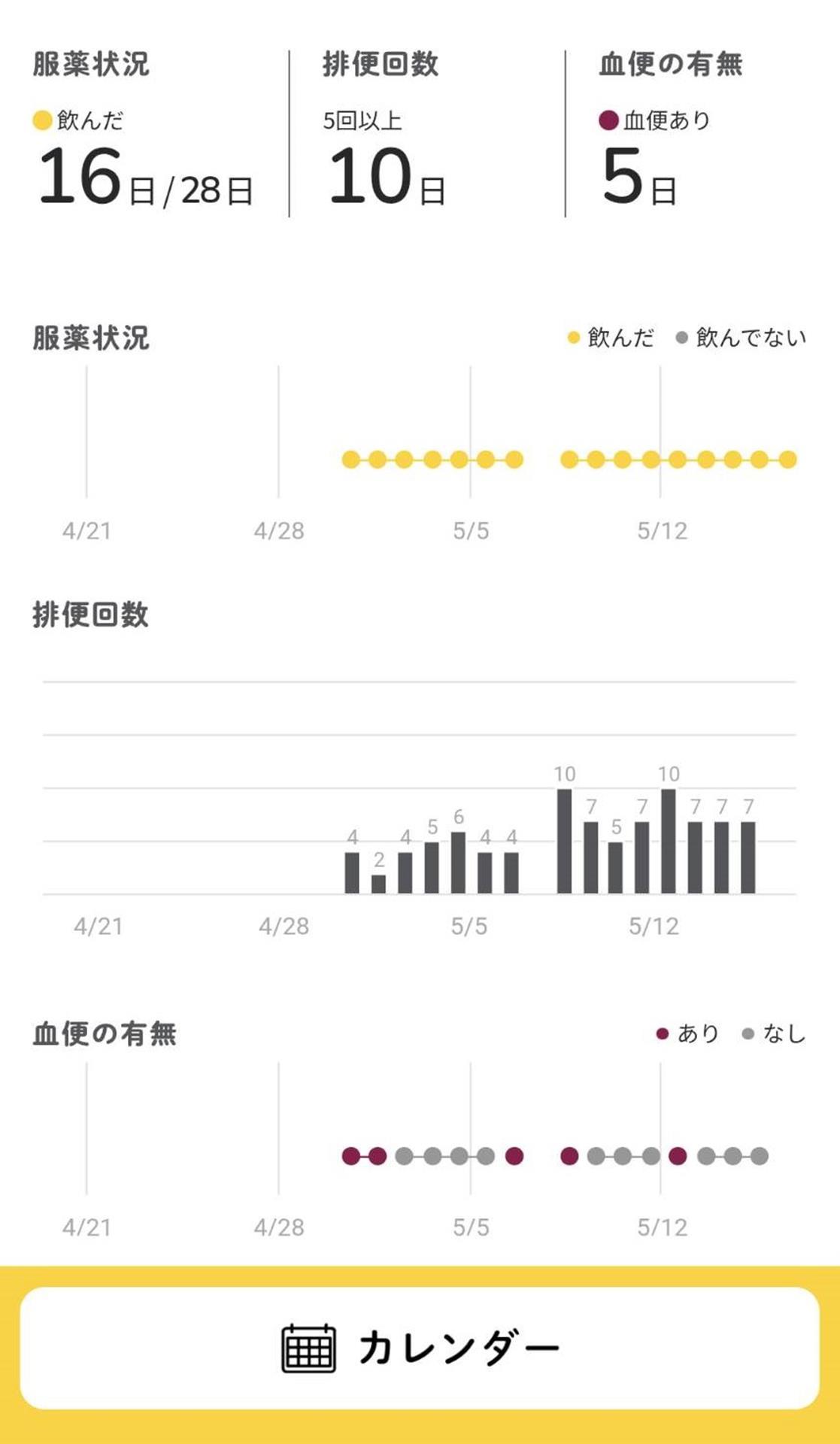Click the 16日/28日 statistic
The image size is (840, 1444).
(x=143, y=178)
